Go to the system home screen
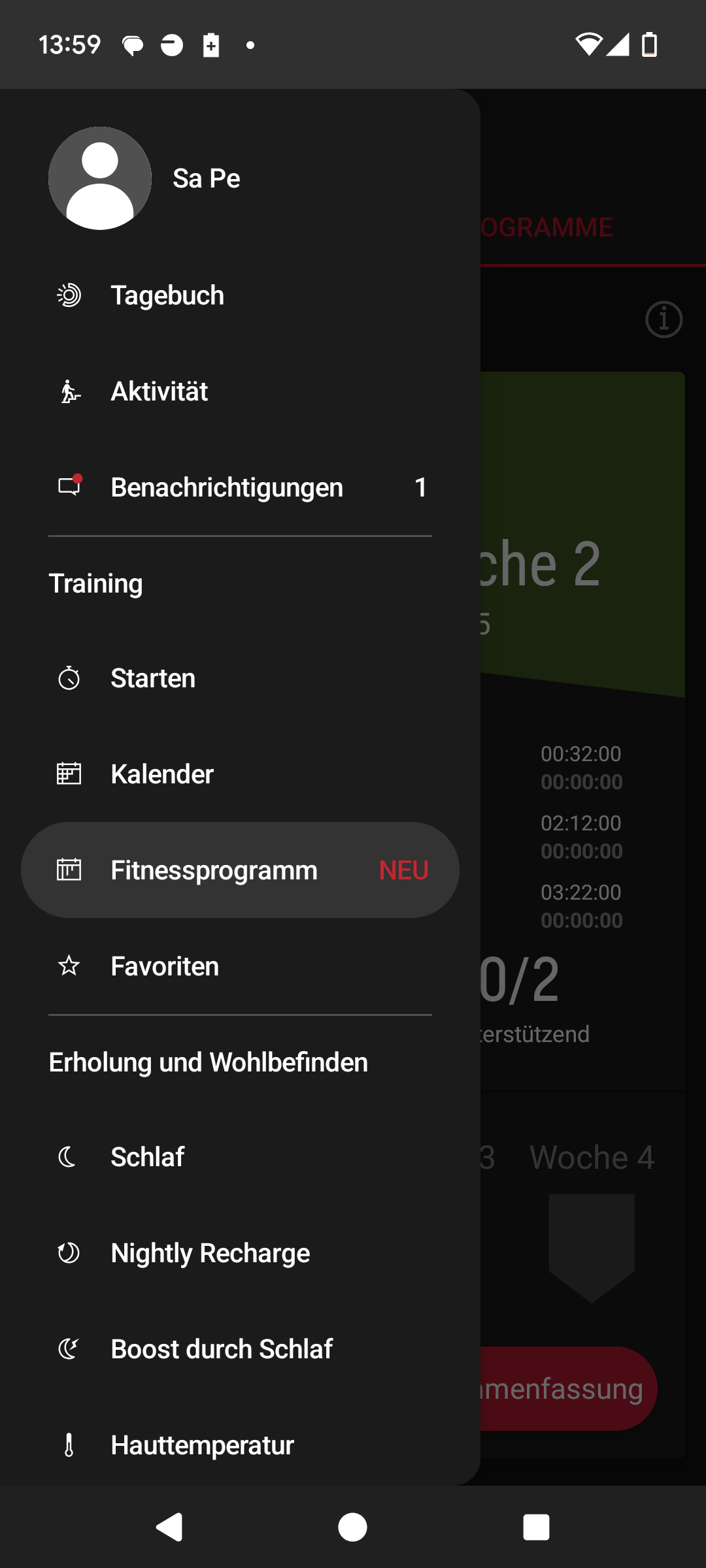The image size is (706, 1568). pos(352,1527)
